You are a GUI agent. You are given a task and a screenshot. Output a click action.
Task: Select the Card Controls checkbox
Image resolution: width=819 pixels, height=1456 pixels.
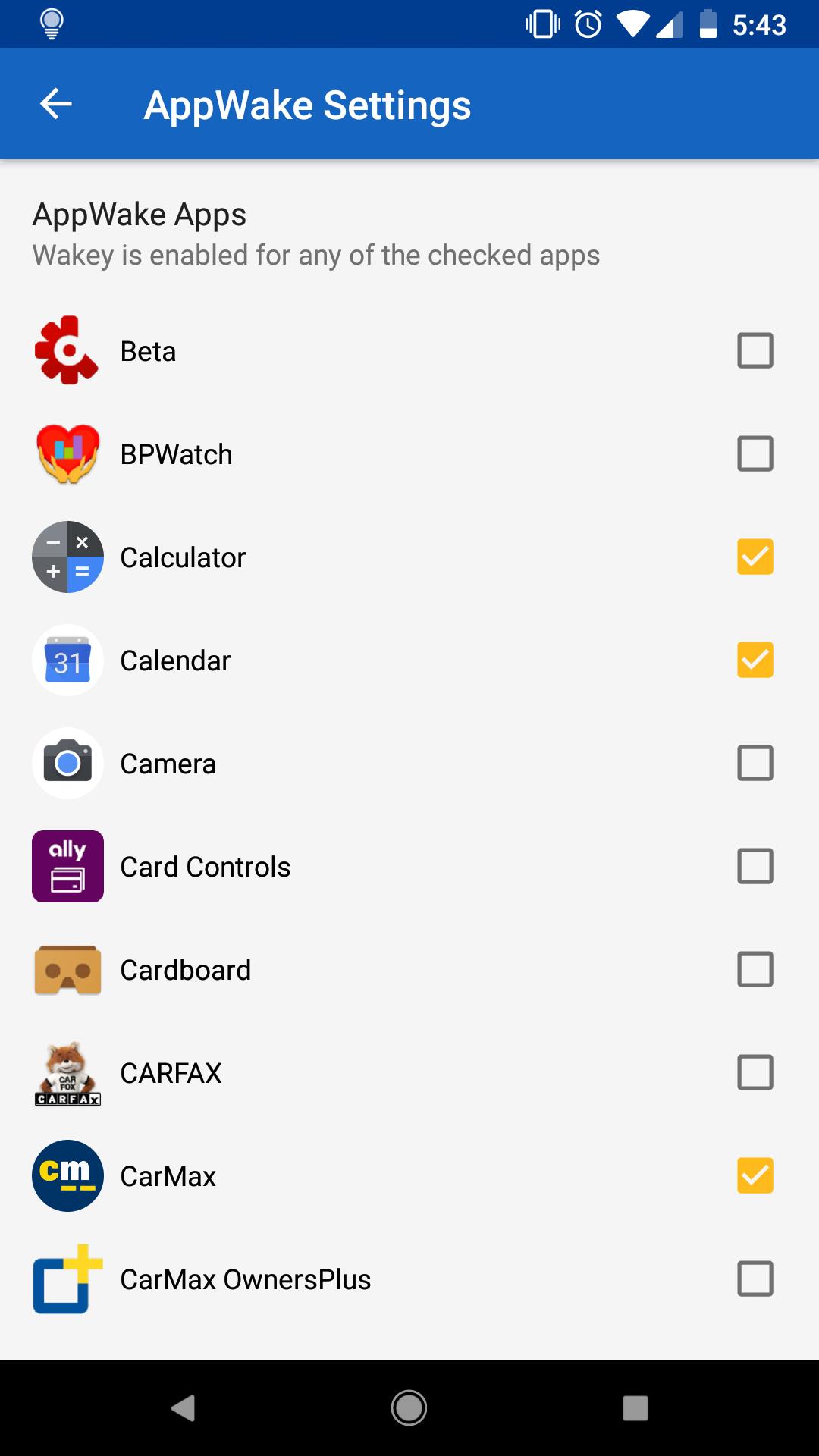[755, 867]
